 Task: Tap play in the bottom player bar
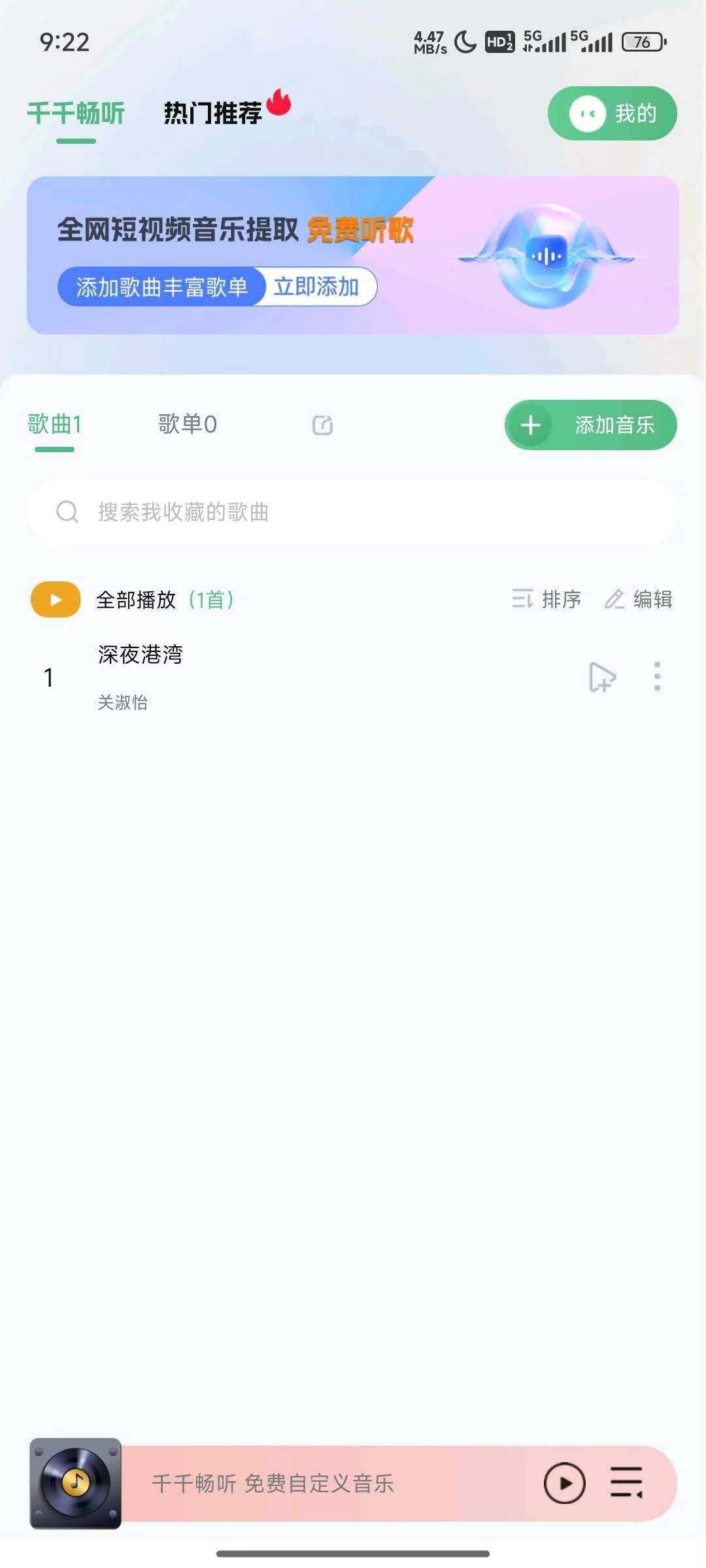click(x=564, y=1484)
